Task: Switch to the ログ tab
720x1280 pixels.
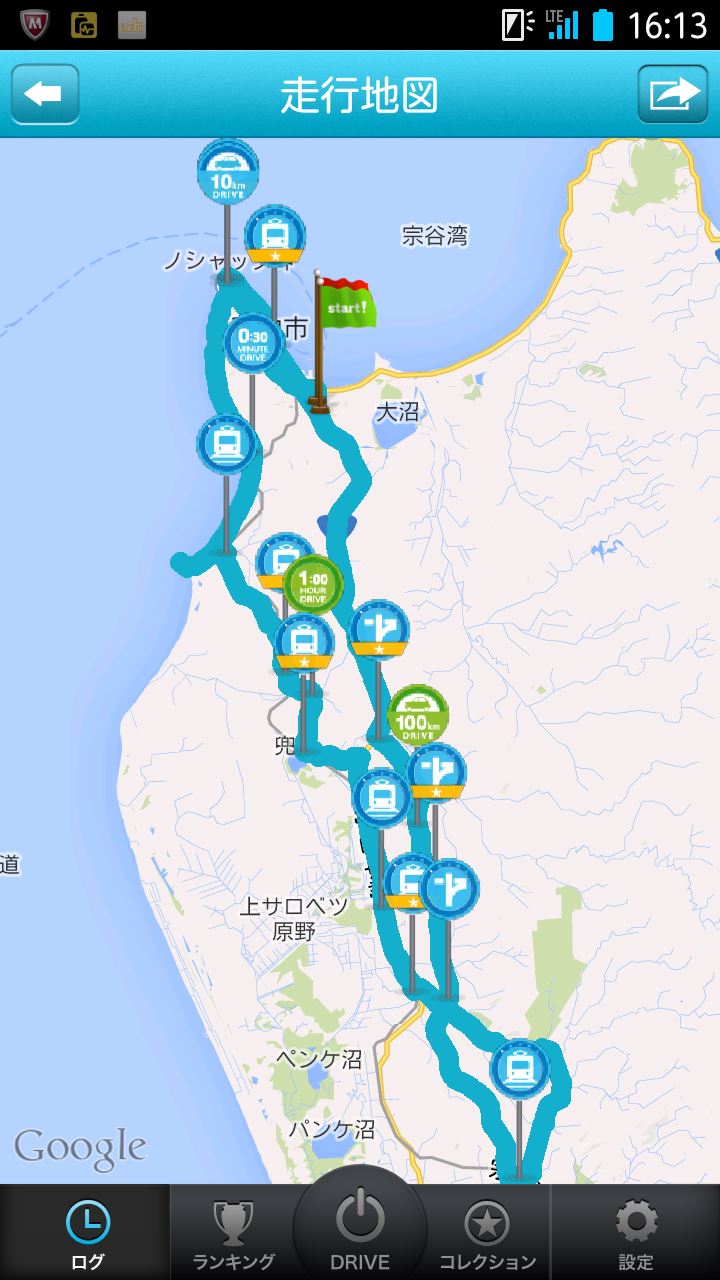Action: tap(88, 1233)
